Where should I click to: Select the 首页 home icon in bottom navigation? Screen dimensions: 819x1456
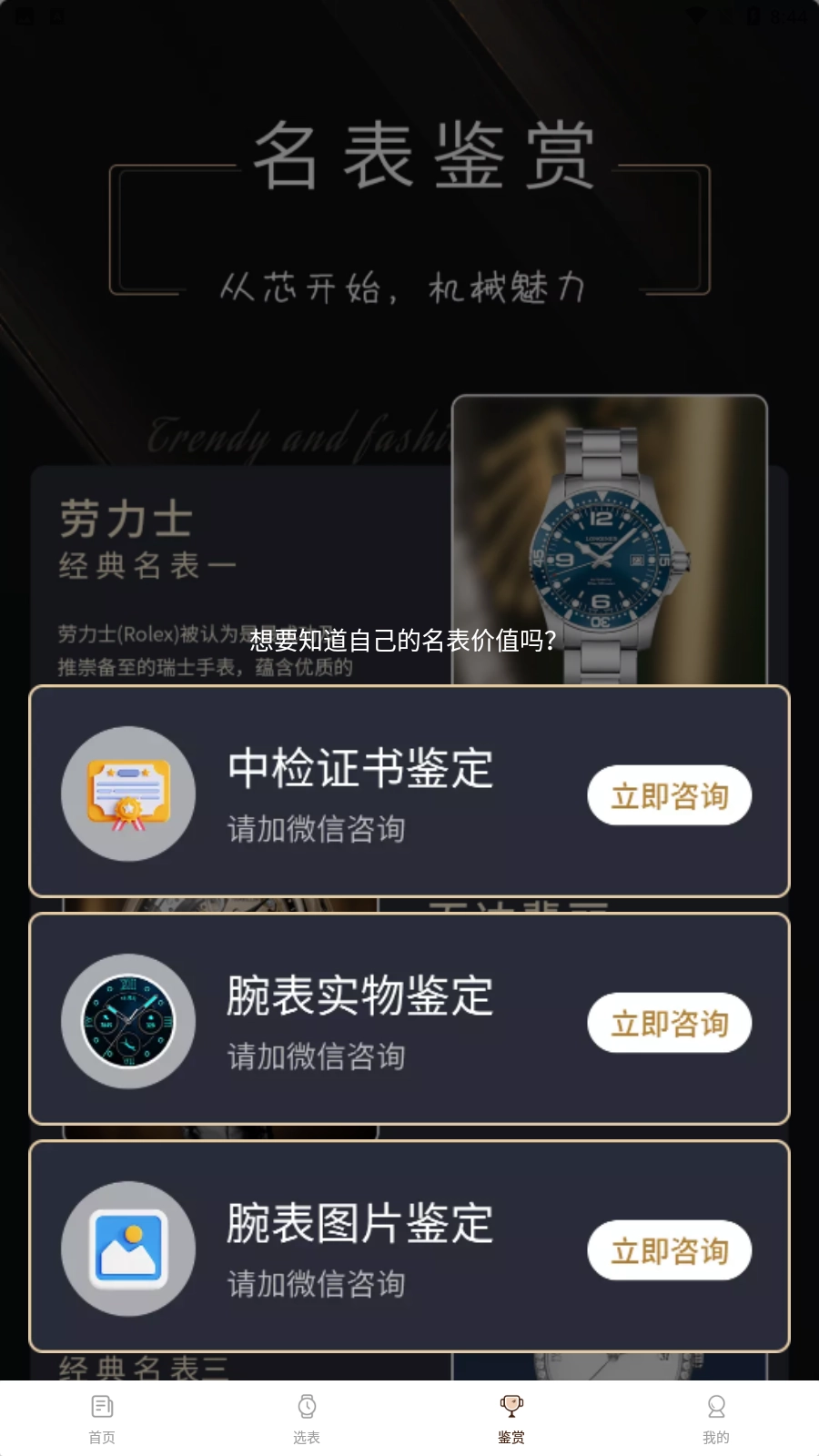(x=102, y=1406)
